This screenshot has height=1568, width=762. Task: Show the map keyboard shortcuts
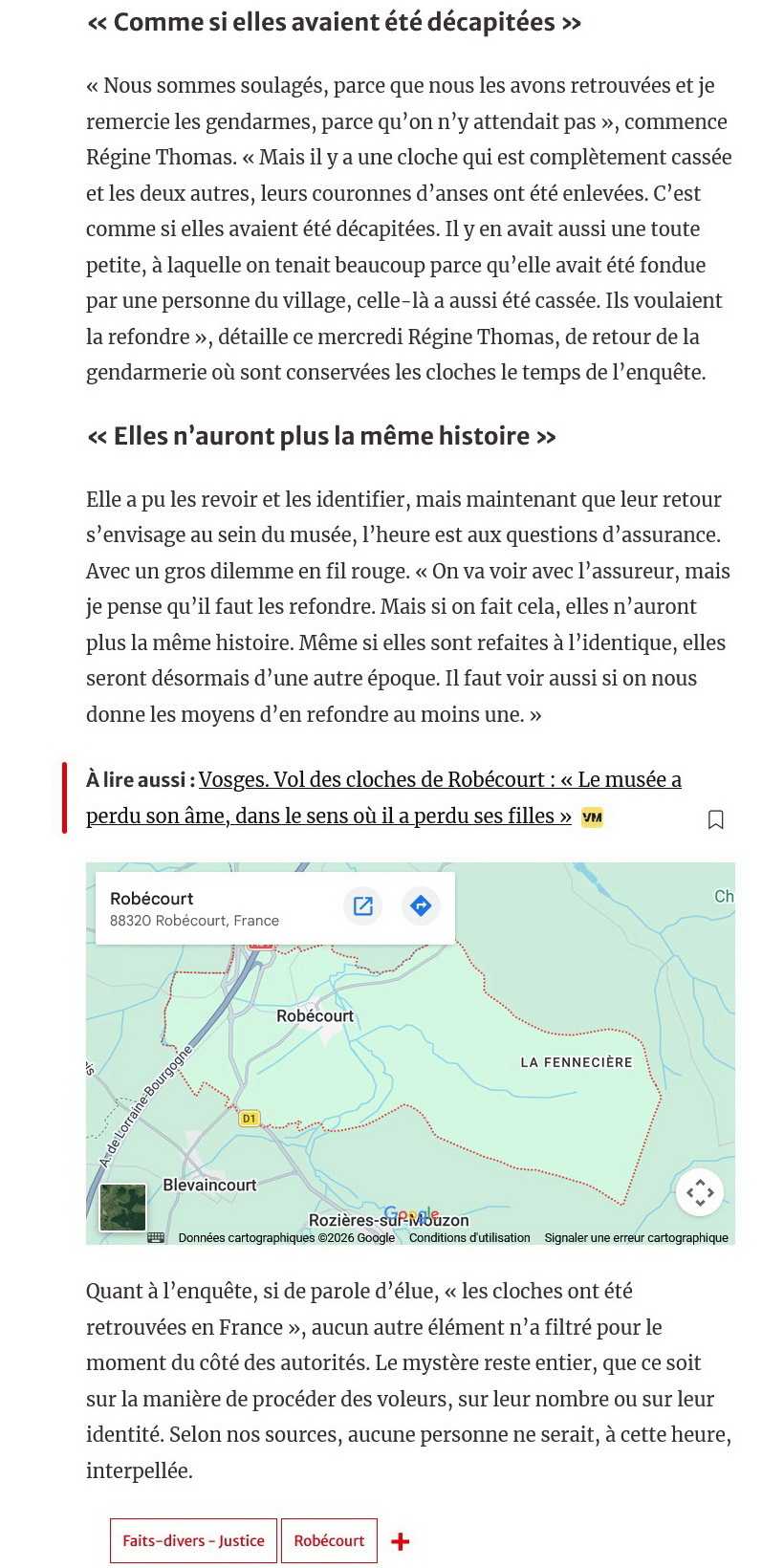(156, 1237)
